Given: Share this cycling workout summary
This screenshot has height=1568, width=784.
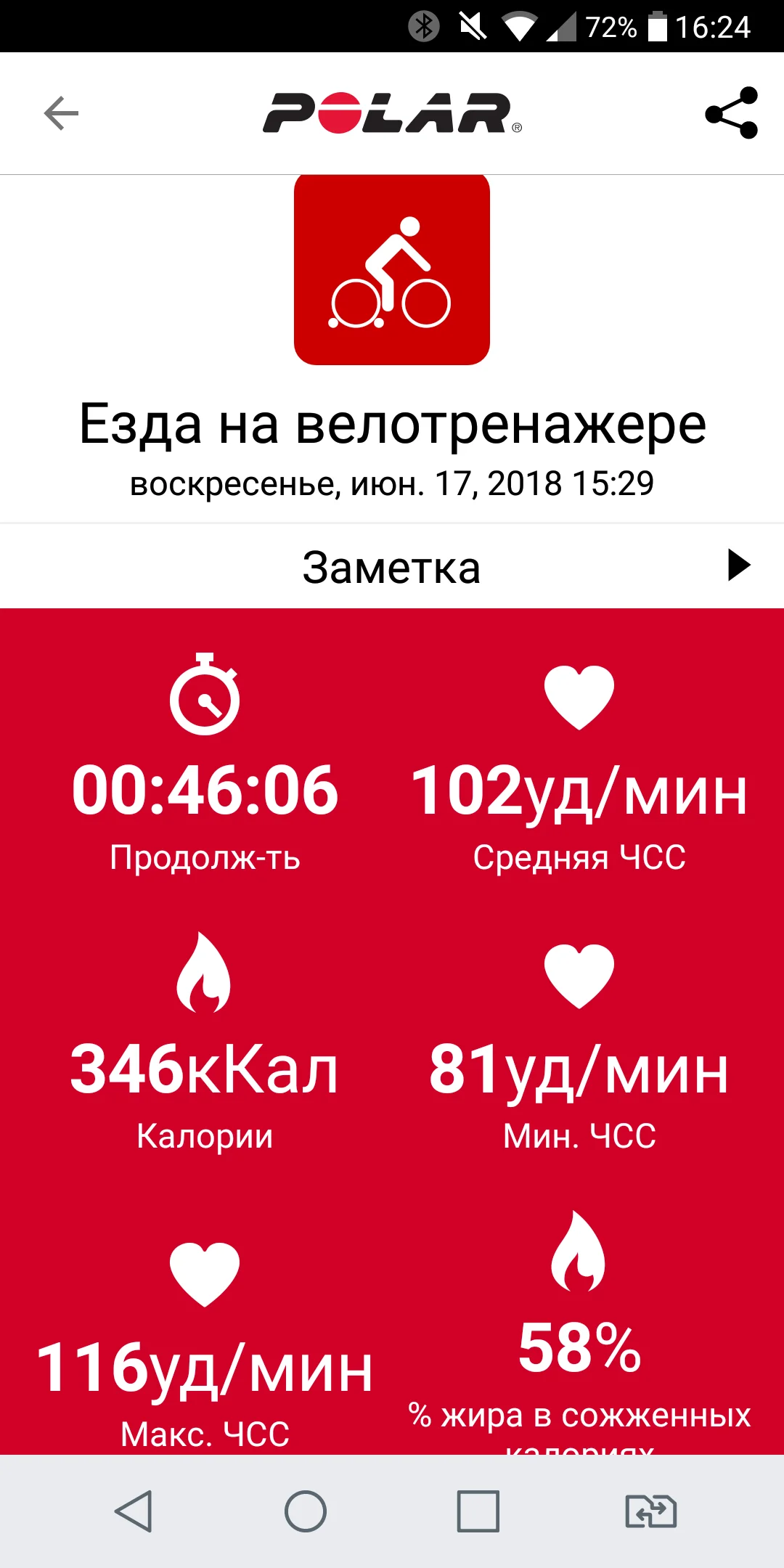Looking at the screenshot, I should coord(731,113).
